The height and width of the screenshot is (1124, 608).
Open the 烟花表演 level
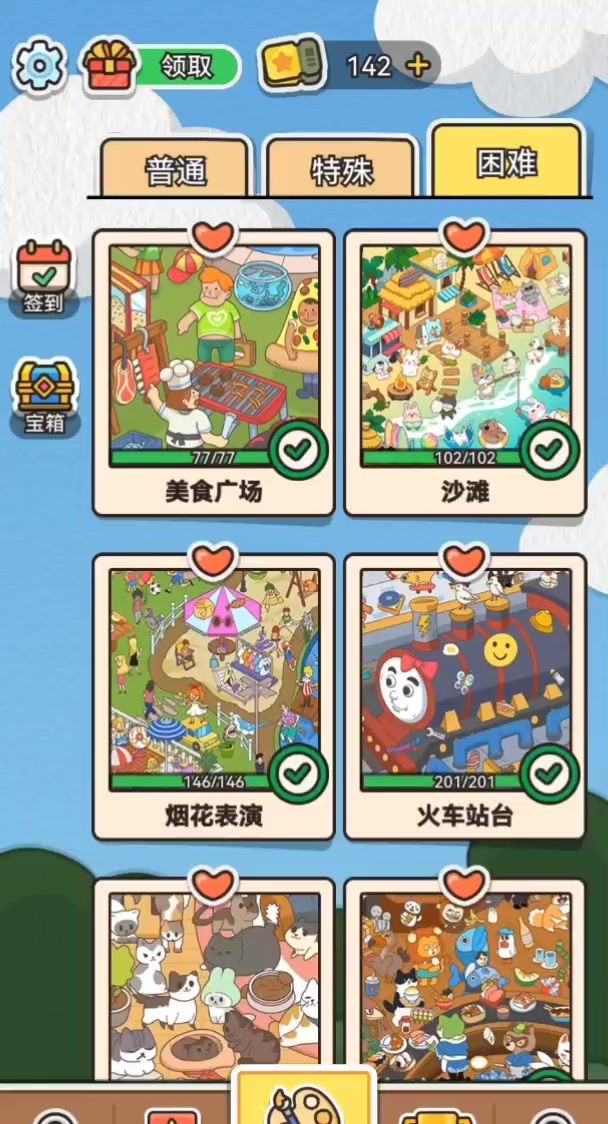214,695
